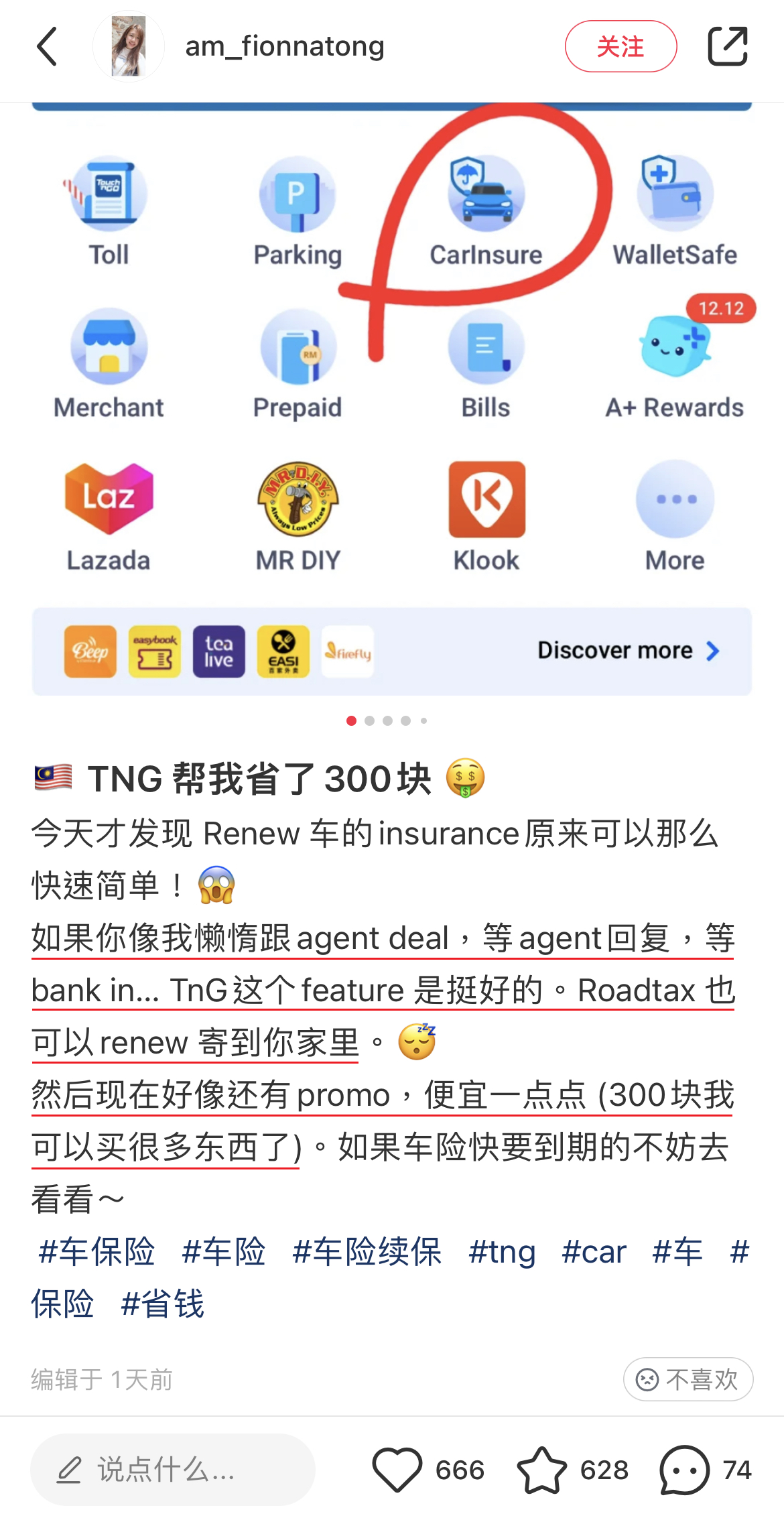Screen dimensions: 784x1524
Task: Mark post as 不喜欢 (dislike)
Action: pyautogui.click(x=688, y=1379)
